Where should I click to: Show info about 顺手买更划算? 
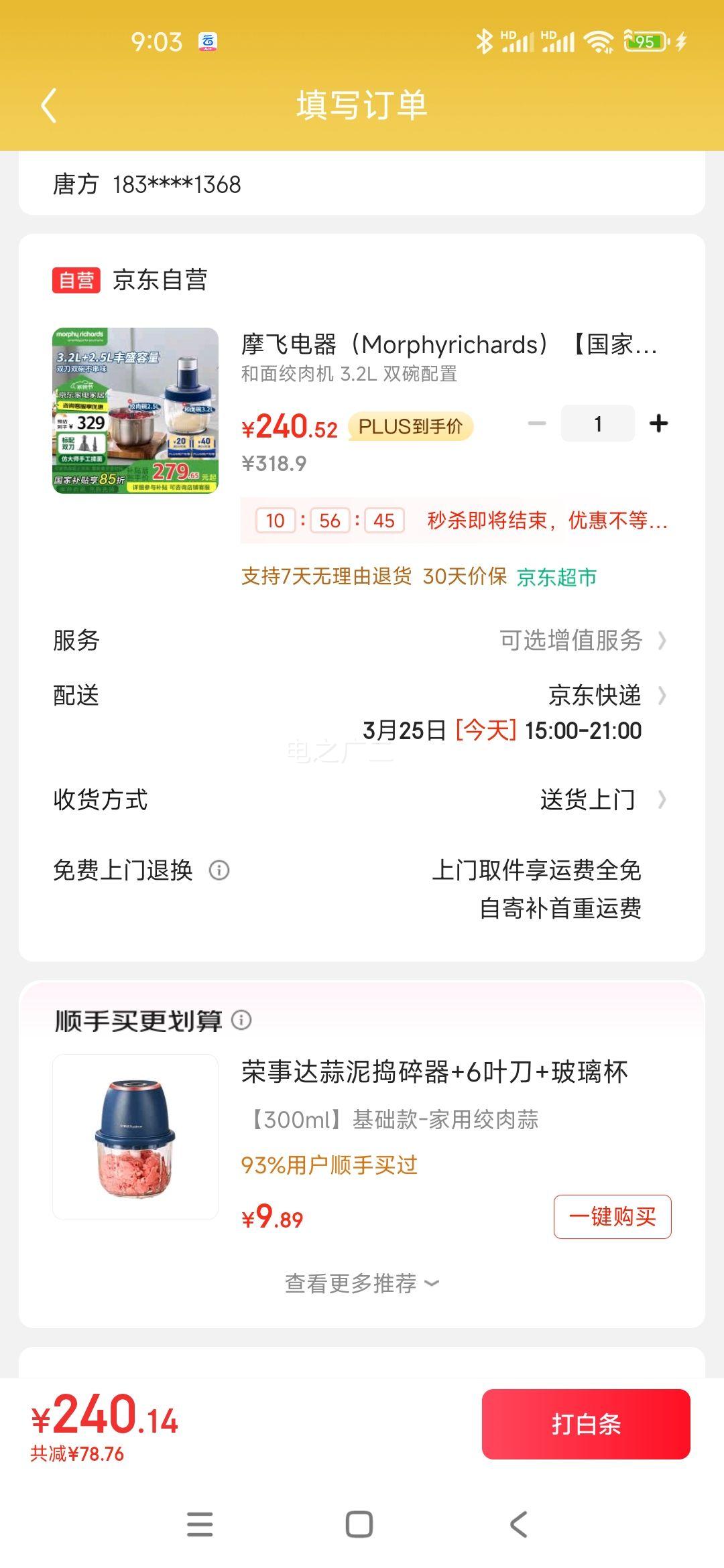click(x=241, y=1021)
